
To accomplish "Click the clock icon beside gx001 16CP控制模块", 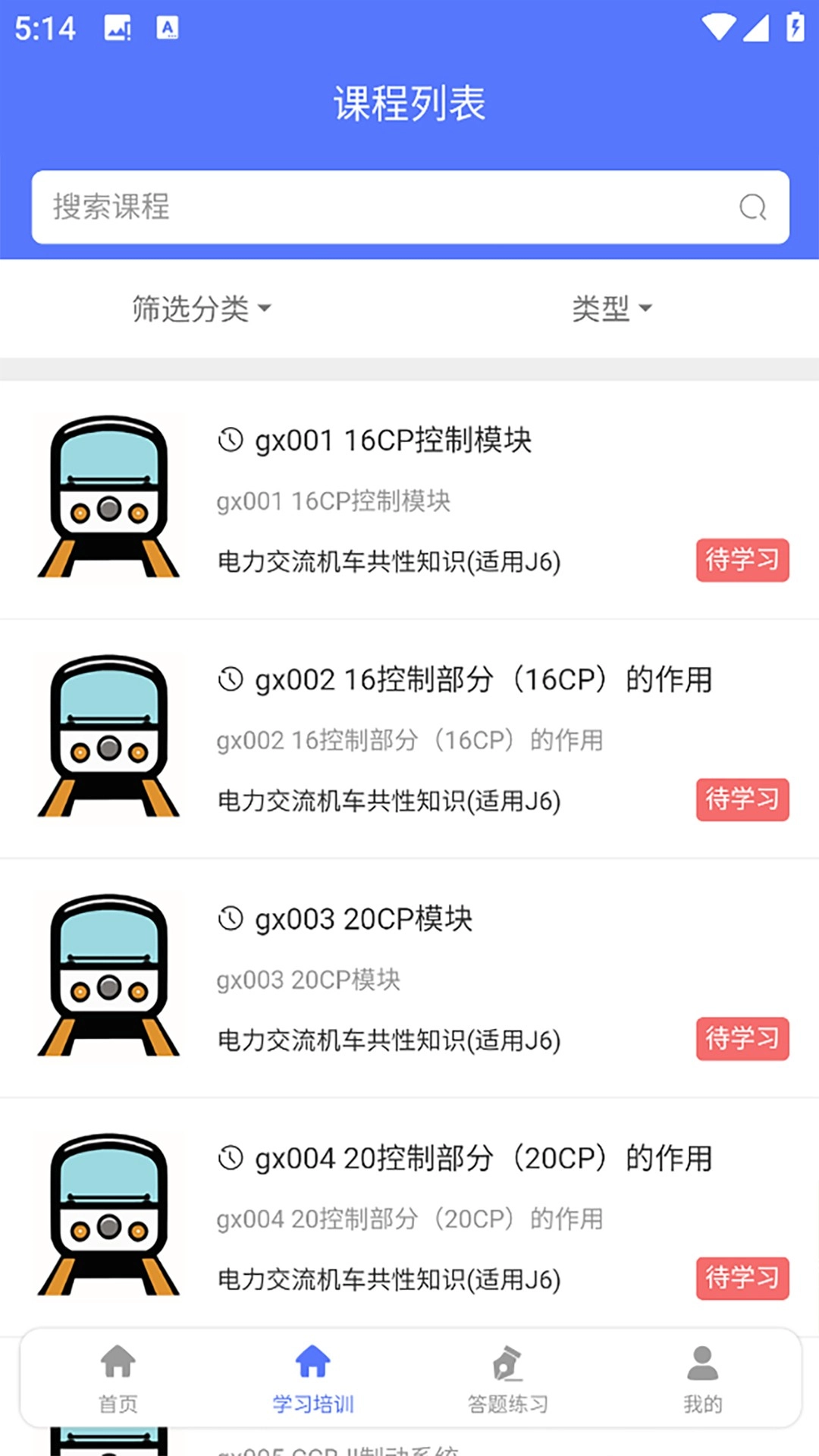I will 230,440.
